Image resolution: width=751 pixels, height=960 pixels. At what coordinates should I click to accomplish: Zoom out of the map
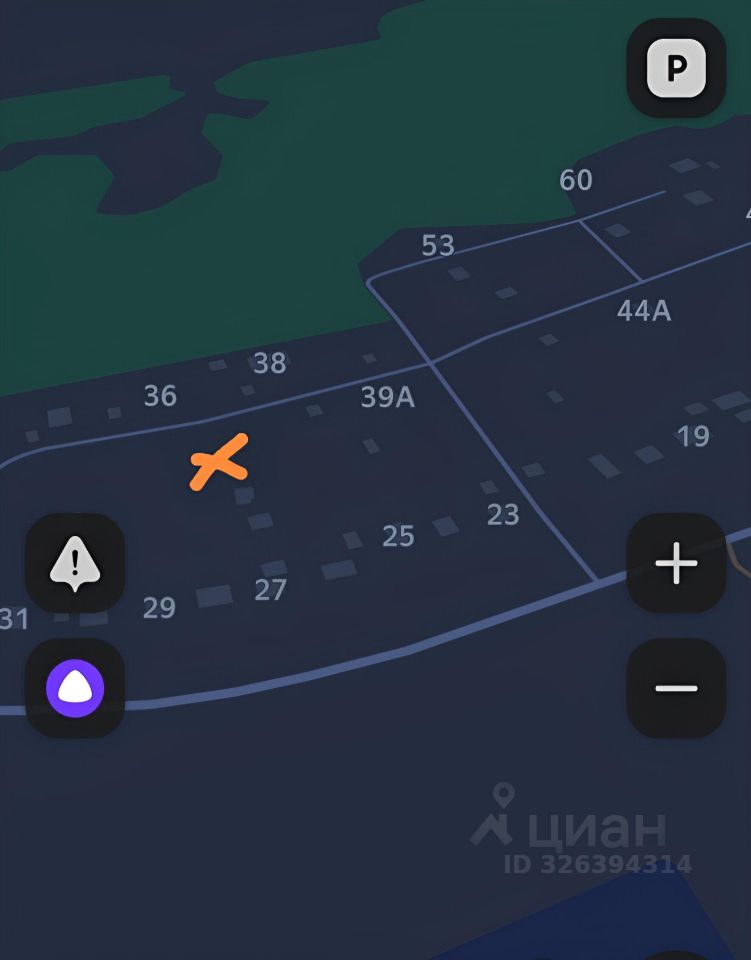coord(676,688)
